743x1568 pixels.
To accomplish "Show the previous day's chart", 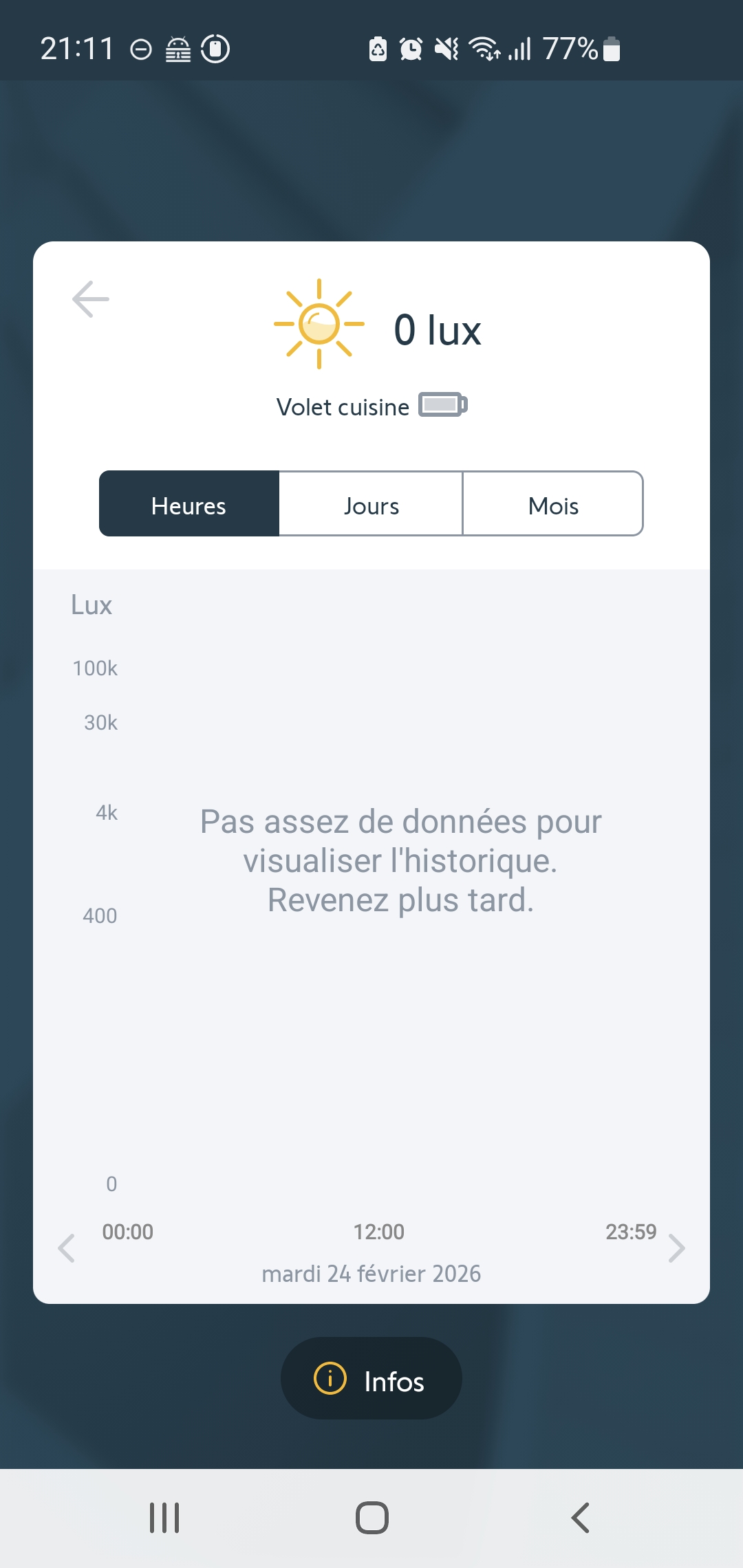I will pos(67,1248).
